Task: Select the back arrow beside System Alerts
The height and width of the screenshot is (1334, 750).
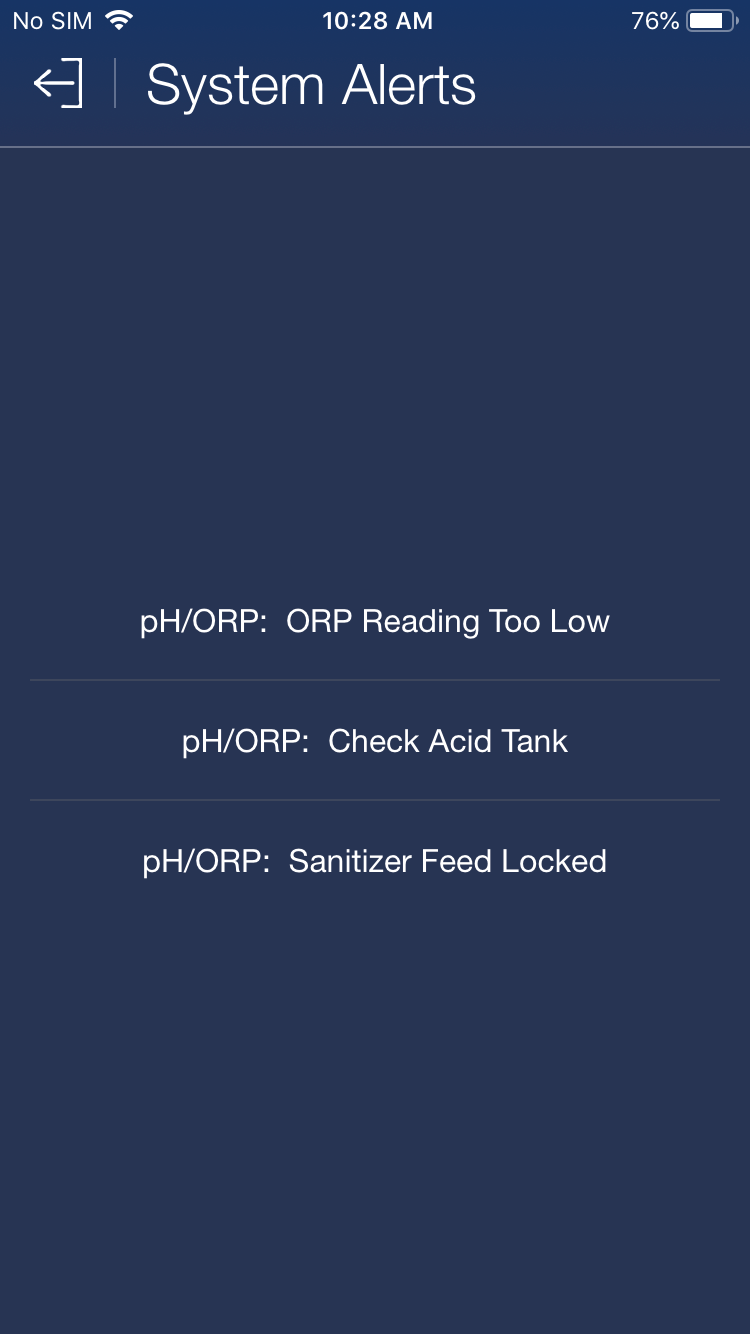Action: [60, 83]
